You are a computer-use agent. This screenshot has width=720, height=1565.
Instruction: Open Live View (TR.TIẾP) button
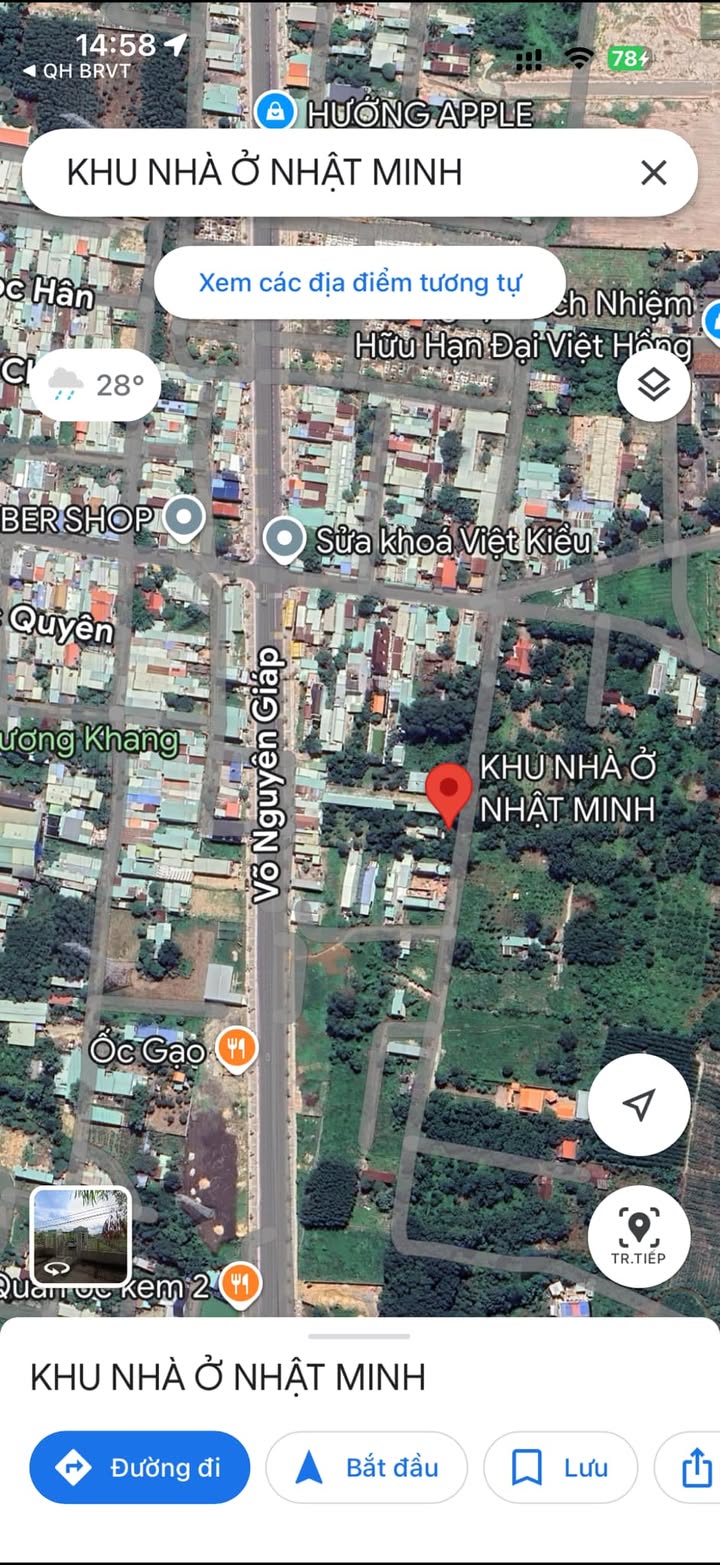[638, 1236]
